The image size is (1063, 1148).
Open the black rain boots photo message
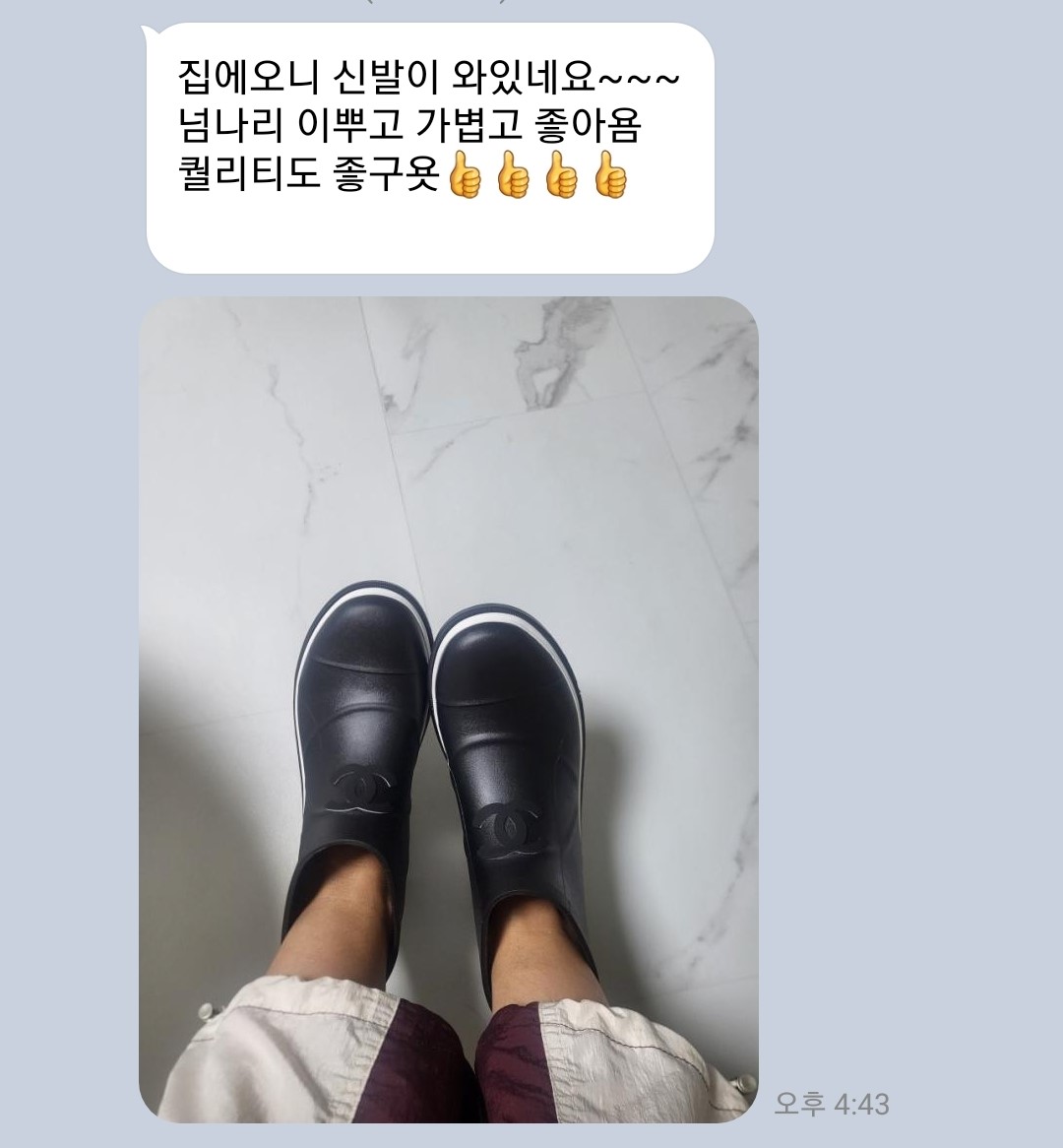tap(448, 709)
